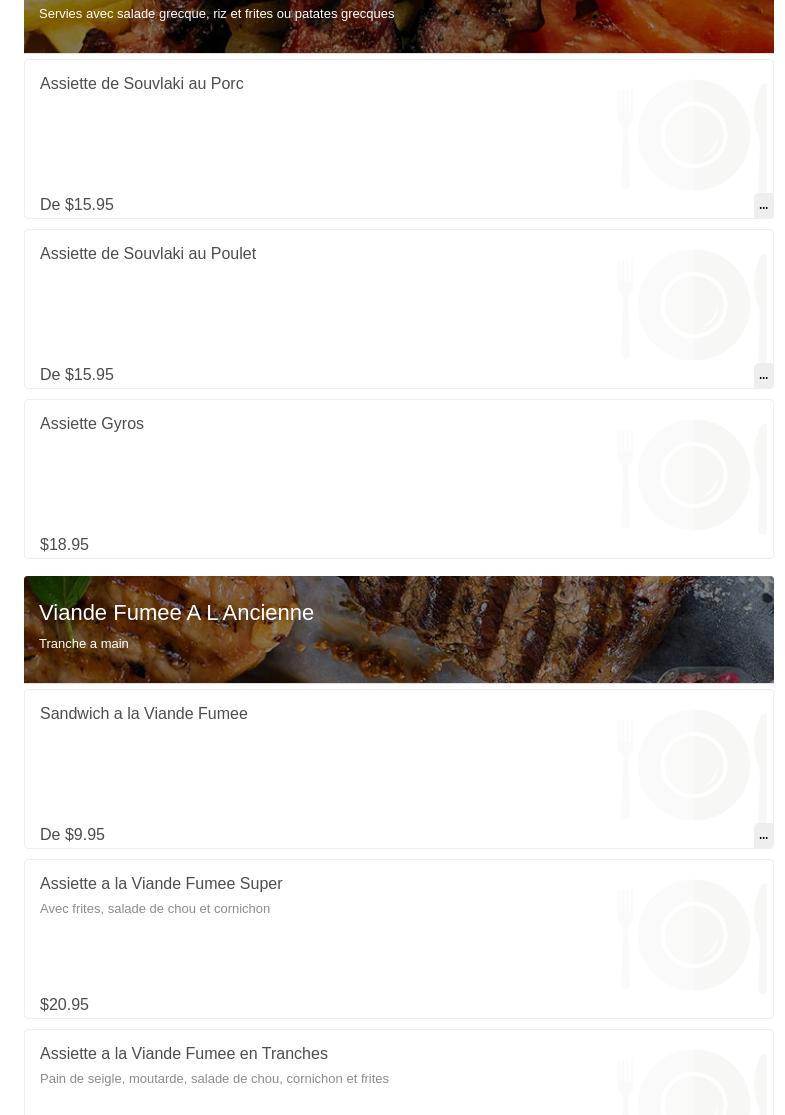Show options for Assiette de Souvlaki au Porc
This screenshot has width=785, height=1115.
[x=763, y=205]
